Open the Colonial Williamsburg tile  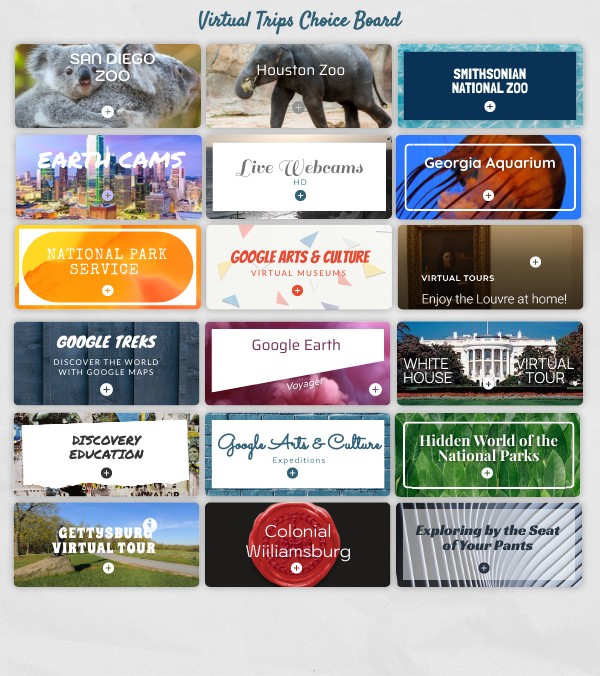coord(297,545)
